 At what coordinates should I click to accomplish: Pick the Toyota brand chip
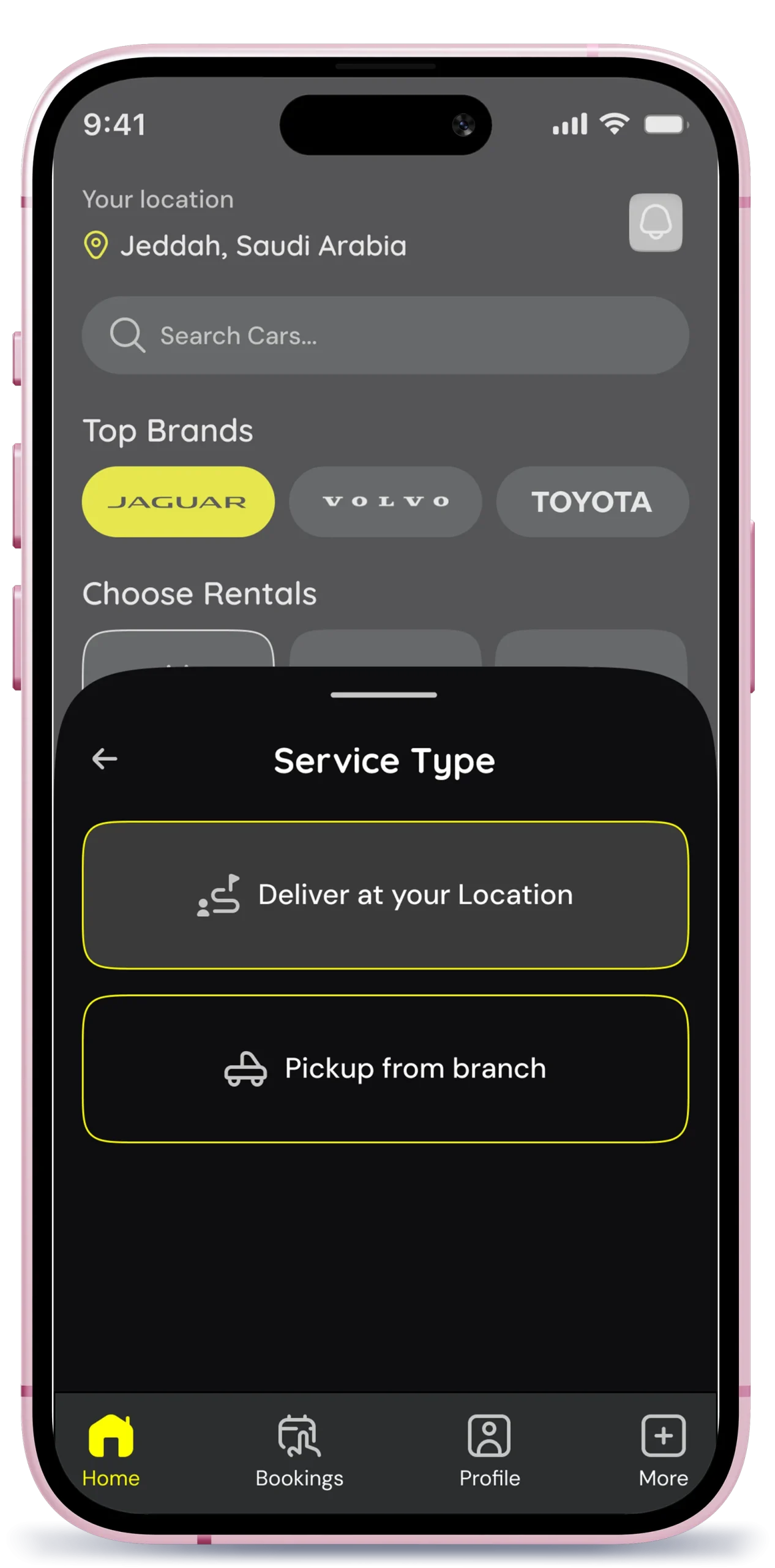pyautogui.click(x=592, y=502)
